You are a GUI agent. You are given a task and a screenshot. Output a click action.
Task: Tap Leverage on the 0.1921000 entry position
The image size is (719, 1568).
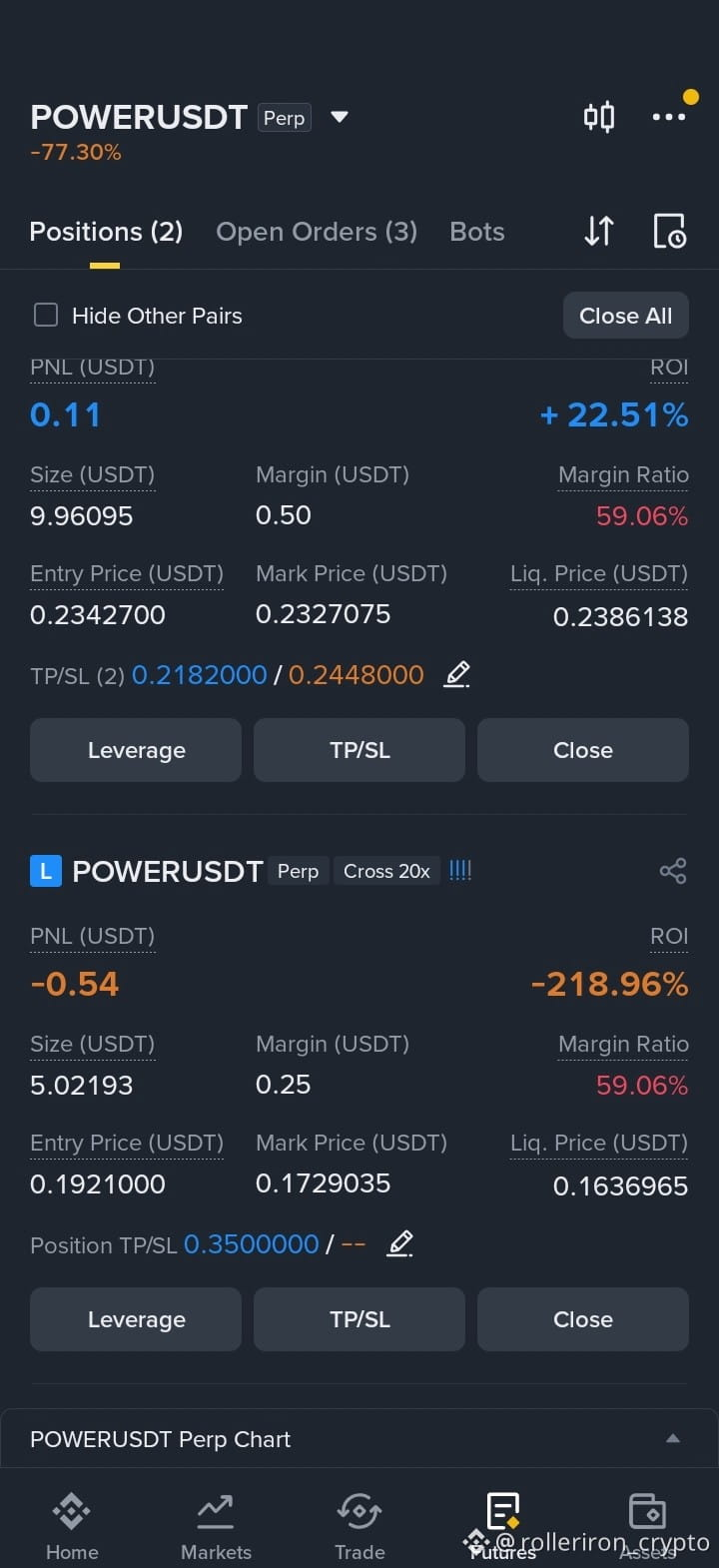136,1319
